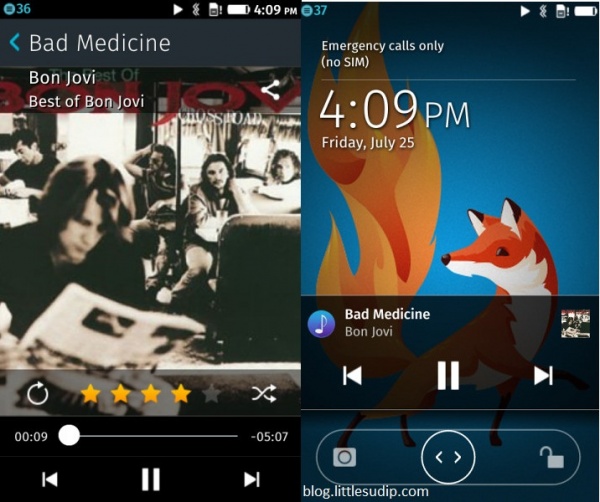
Task: Share the Bon Jovi song
Action: [270, 91]
